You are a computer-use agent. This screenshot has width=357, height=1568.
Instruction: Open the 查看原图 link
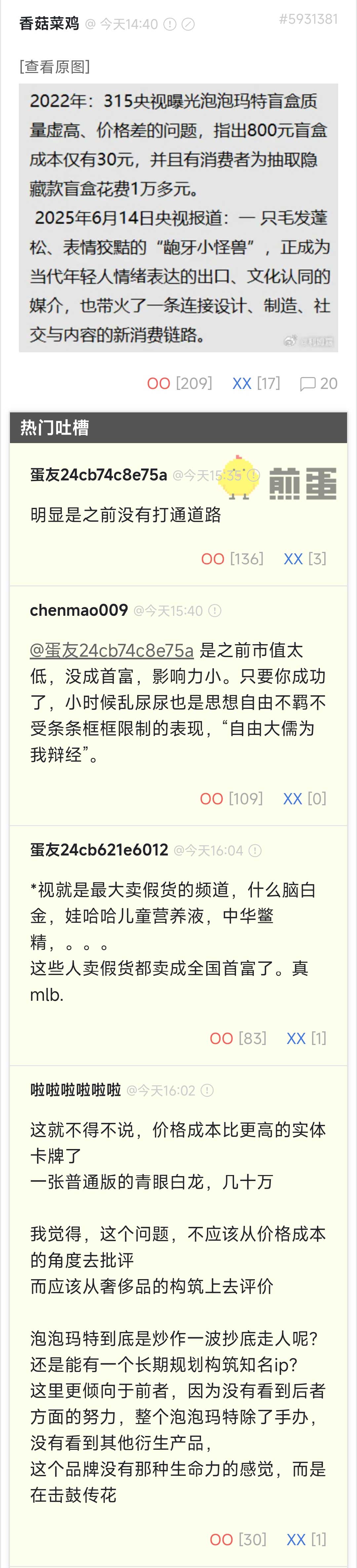click(x=54, y=66)
